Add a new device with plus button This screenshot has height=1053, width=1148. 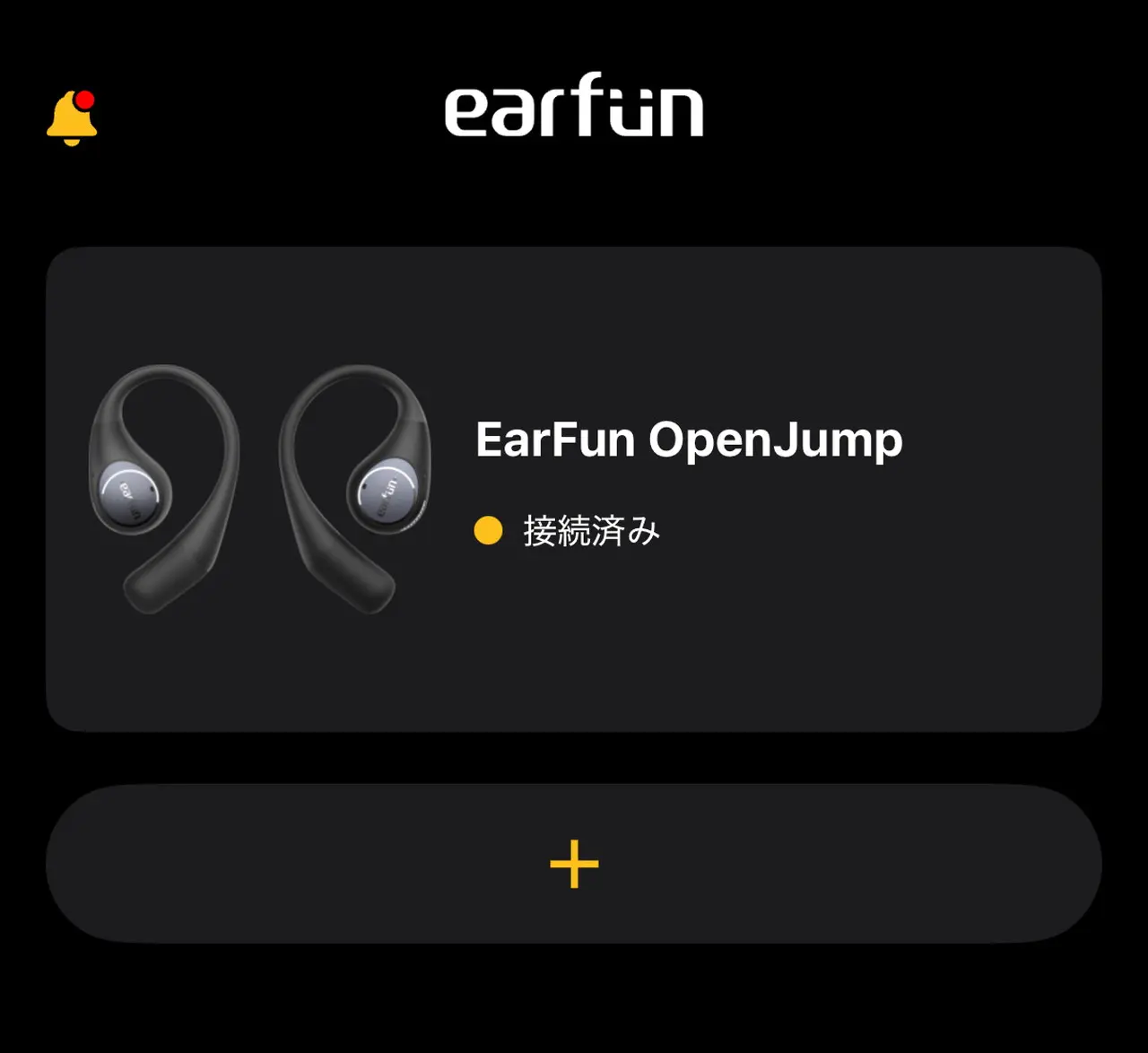point(574,864)
